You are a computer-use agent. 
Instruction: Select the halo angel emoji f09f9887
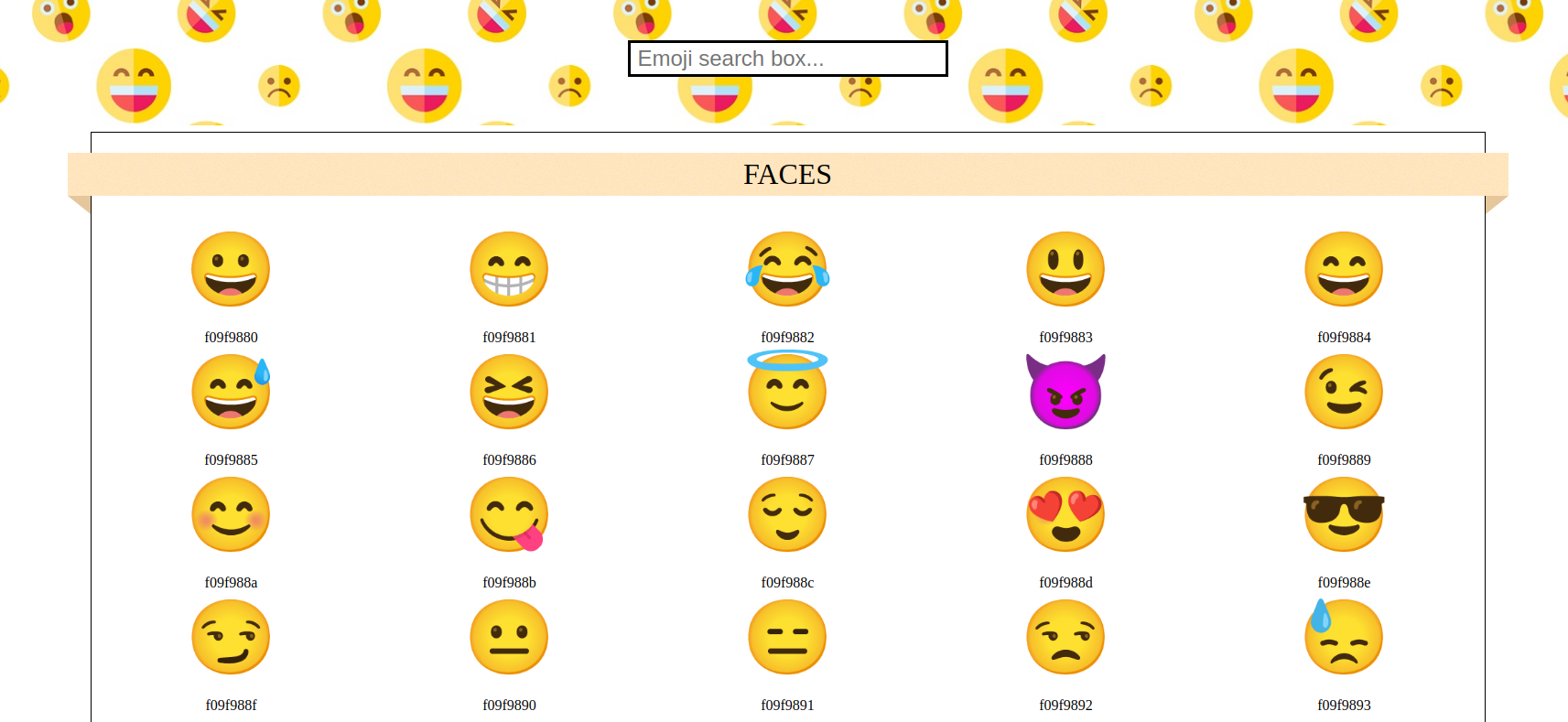click(x=787, y=392)
